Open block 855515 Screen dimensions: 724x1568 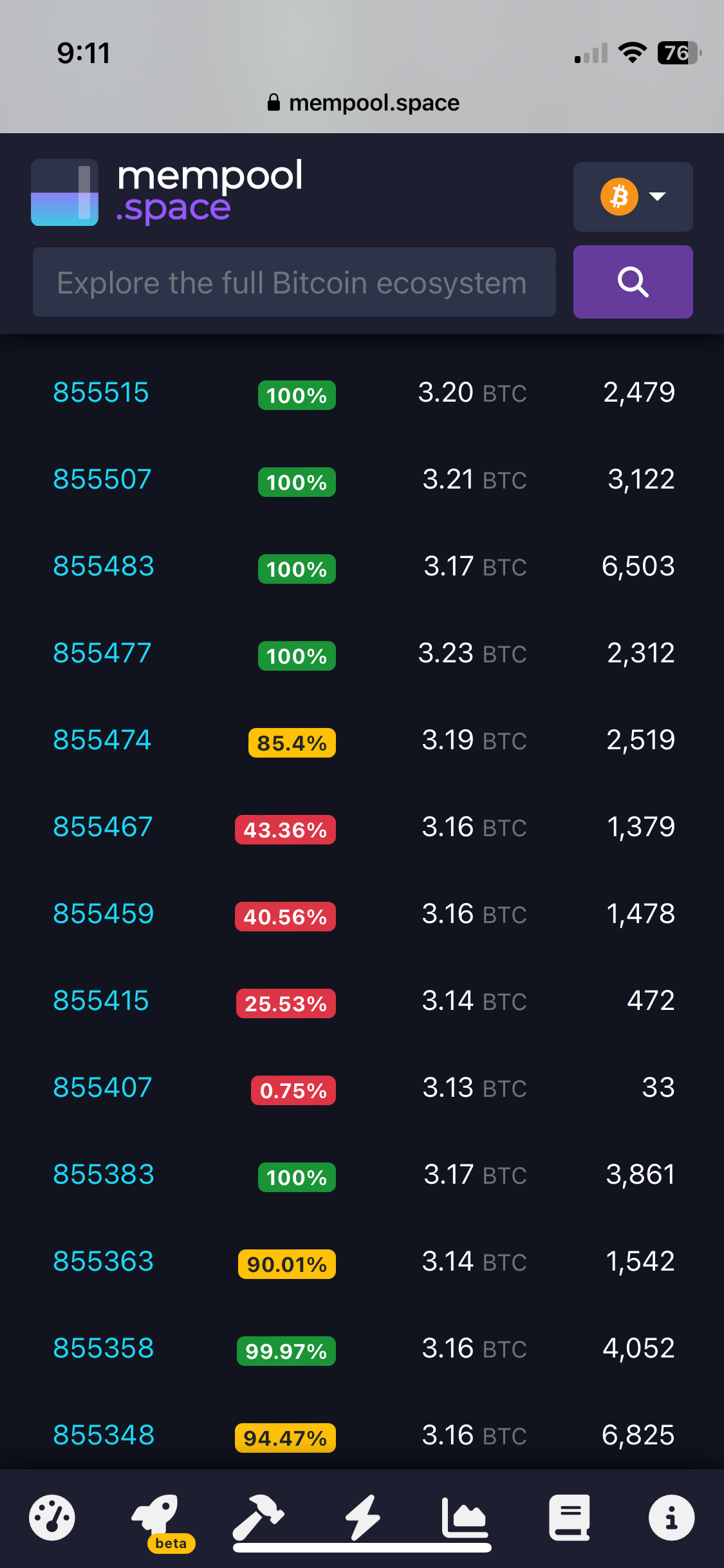(101, 393)
